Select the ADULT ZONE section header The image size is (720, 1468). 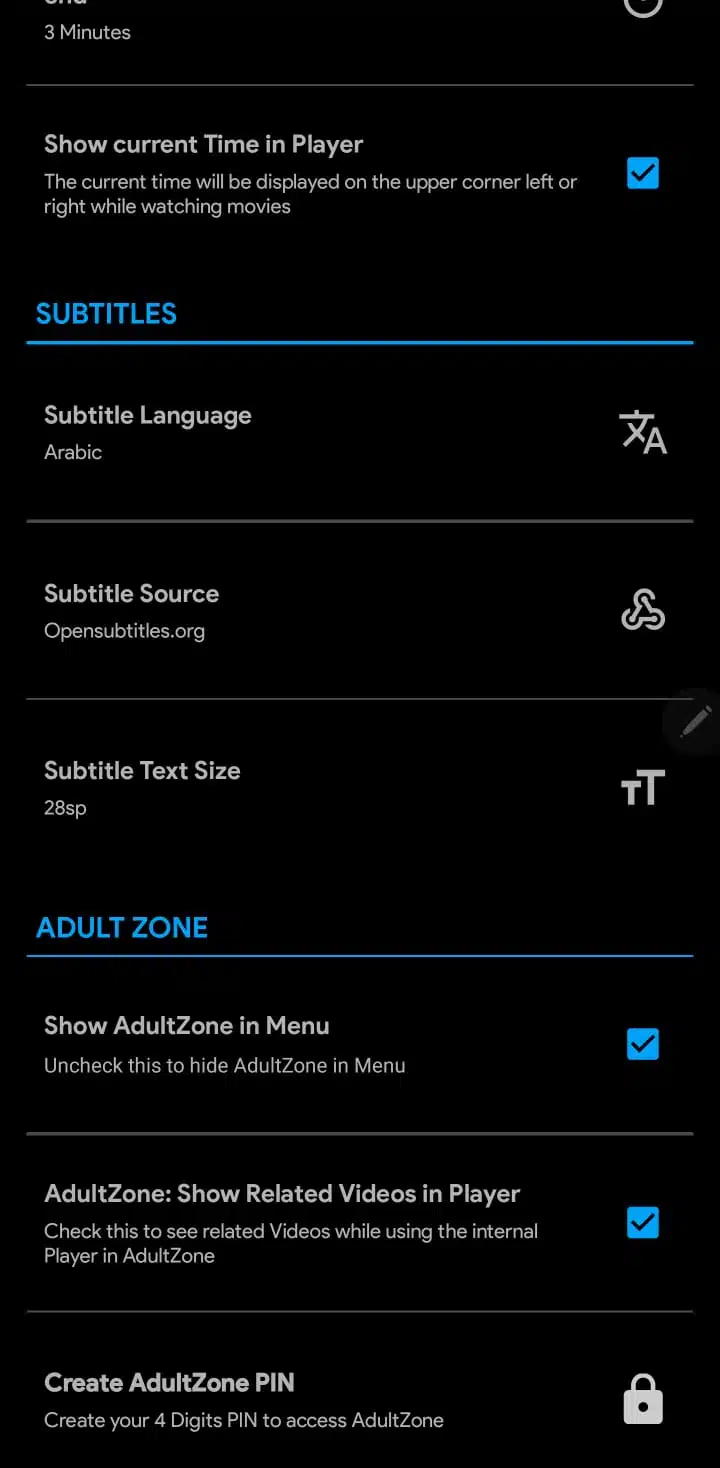tap(121, 927)
